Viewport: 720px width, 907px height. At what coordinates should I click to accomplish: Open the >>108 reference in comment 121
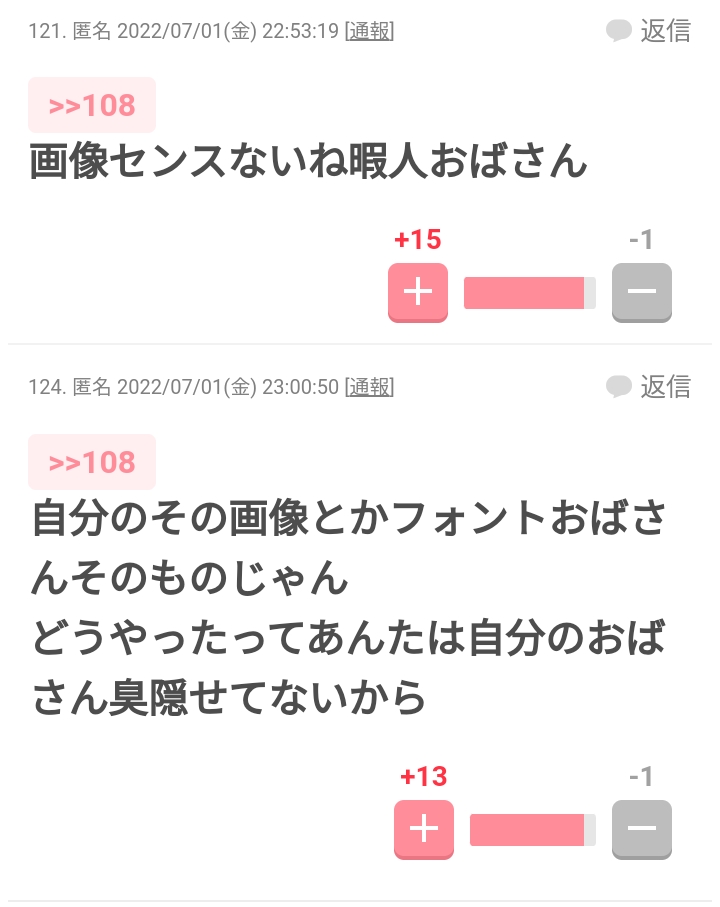pyautogui.click(x=92, y=105)
